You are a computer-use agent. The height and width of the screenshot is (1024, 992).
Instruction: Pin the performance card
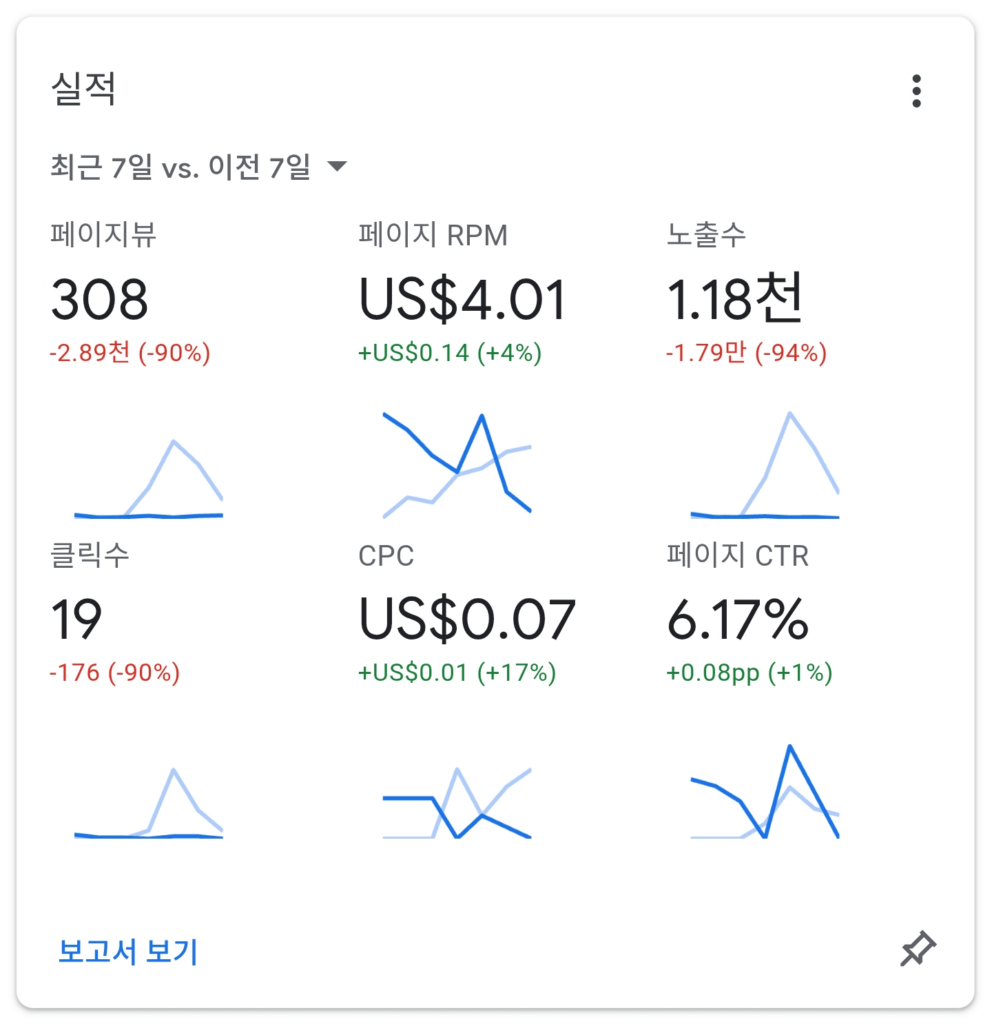pyautogui.click(x=917, y=950)
